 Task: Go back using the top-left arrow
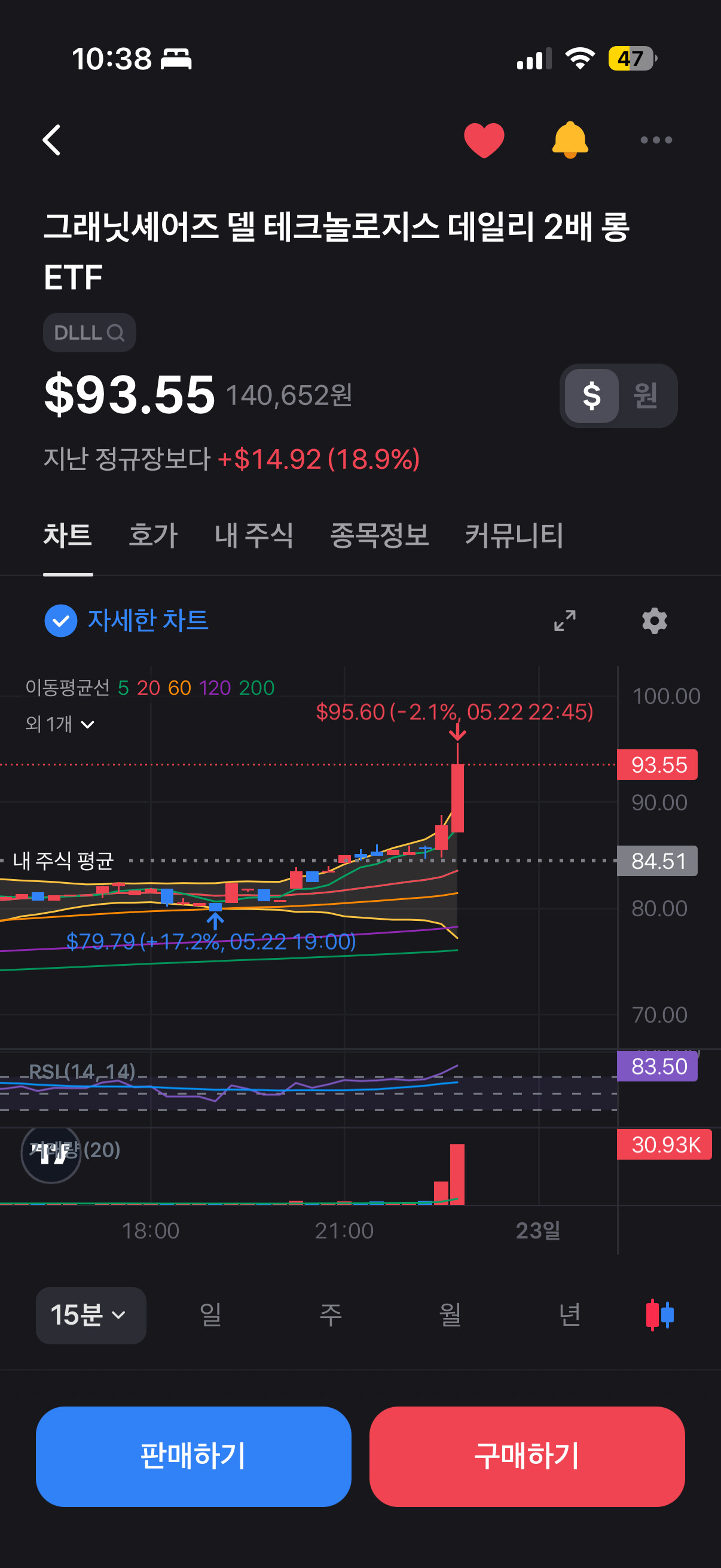pos(53,140)
